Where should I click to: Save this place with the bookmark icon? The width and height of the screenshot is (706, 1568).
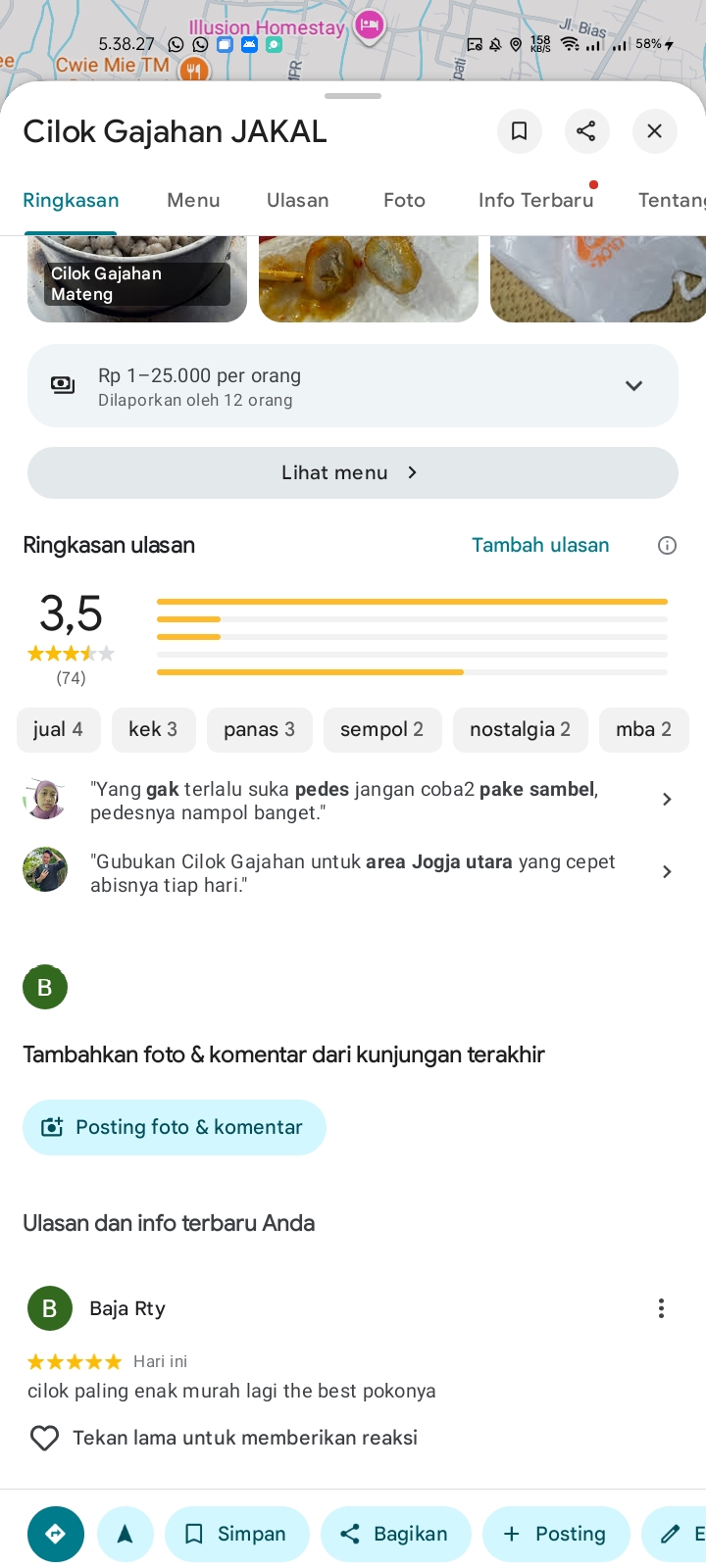(x=520, y=131)
